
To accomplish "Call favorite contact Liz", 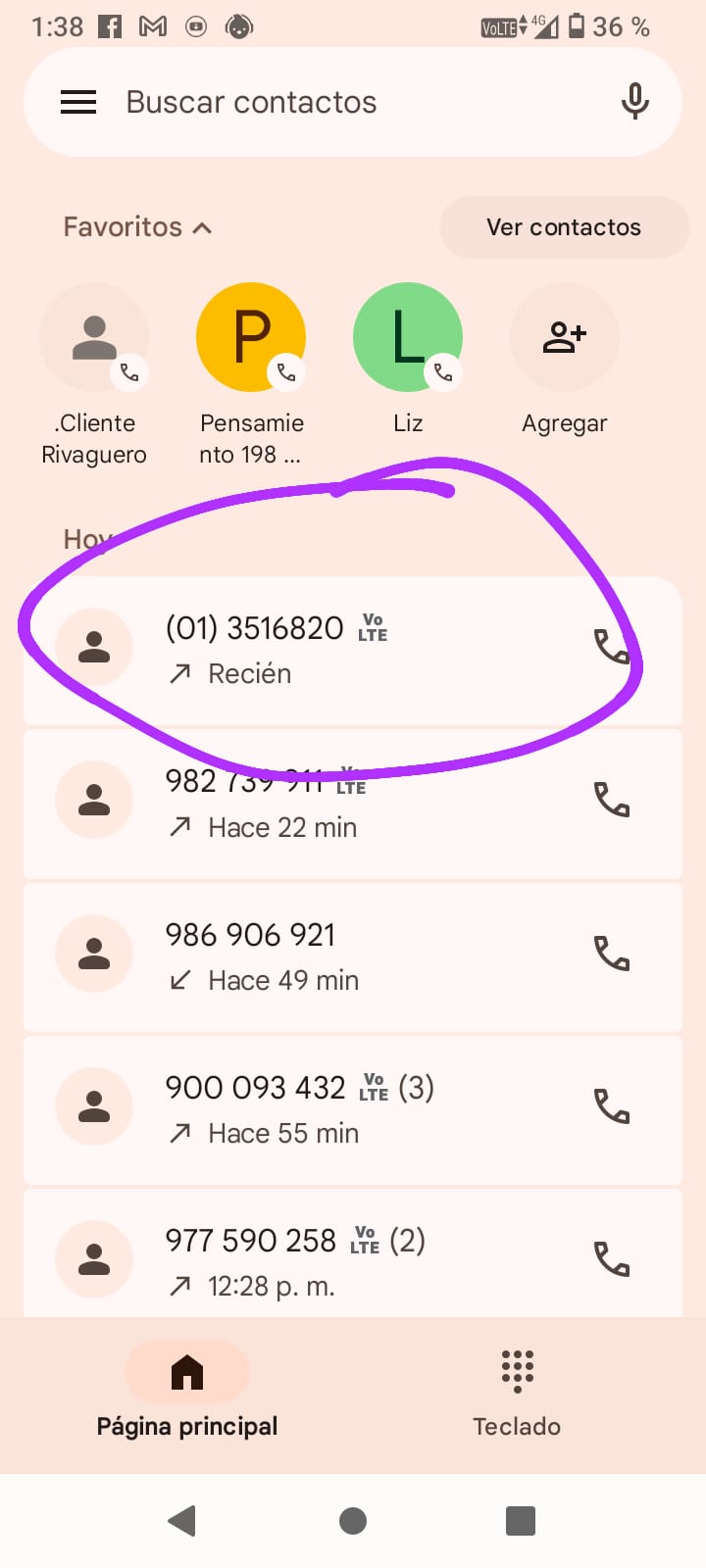I will pyautogui.click(x=408, y=338).
